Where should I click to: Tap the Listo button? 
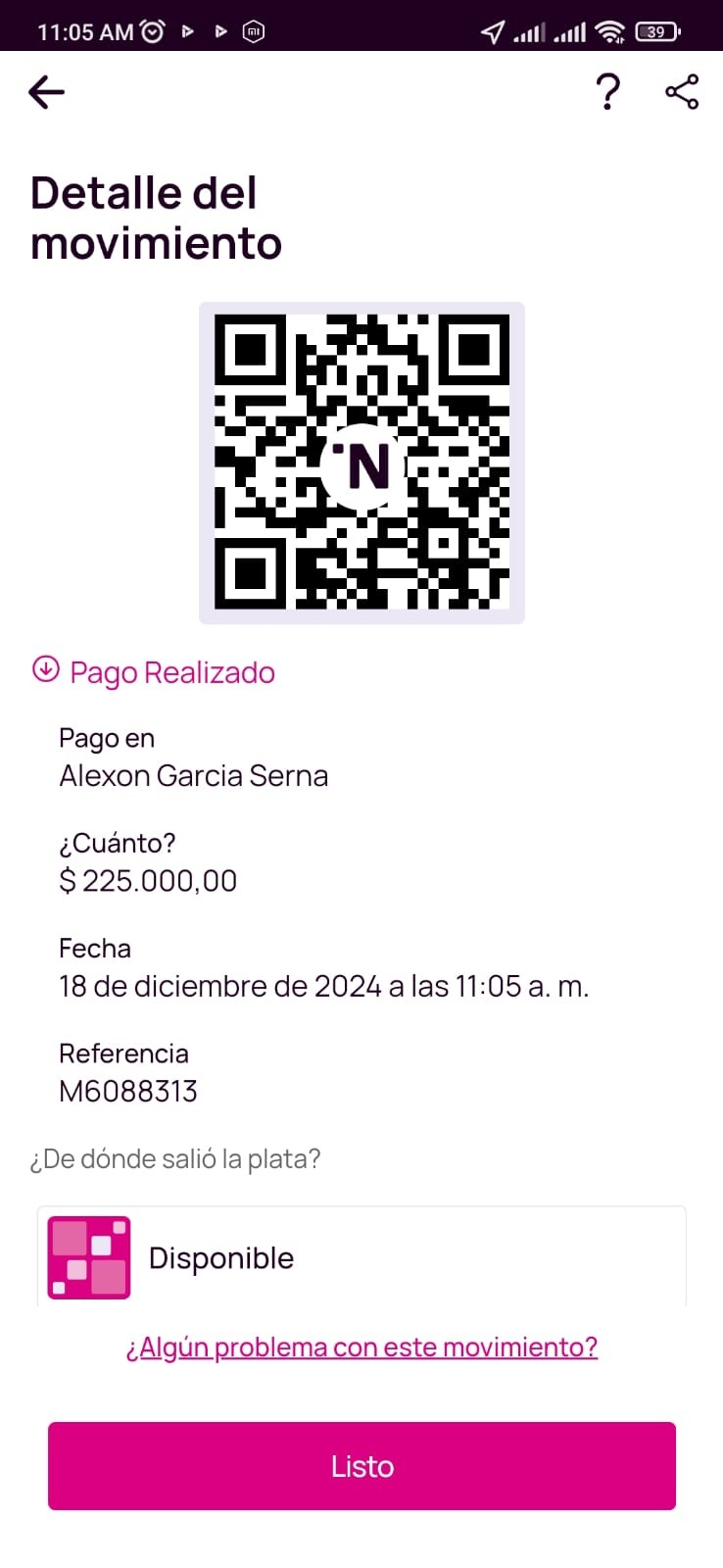click(x=361, y=1466)
